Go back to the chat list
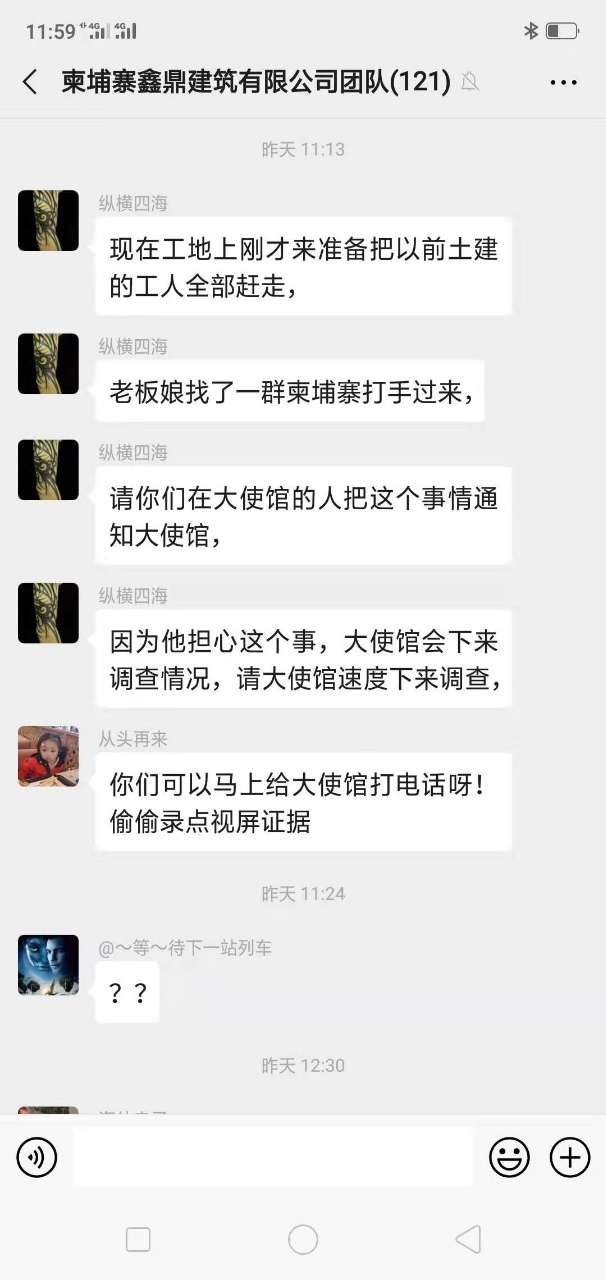The image size is (606, 1280). click(x=30, y=82)
